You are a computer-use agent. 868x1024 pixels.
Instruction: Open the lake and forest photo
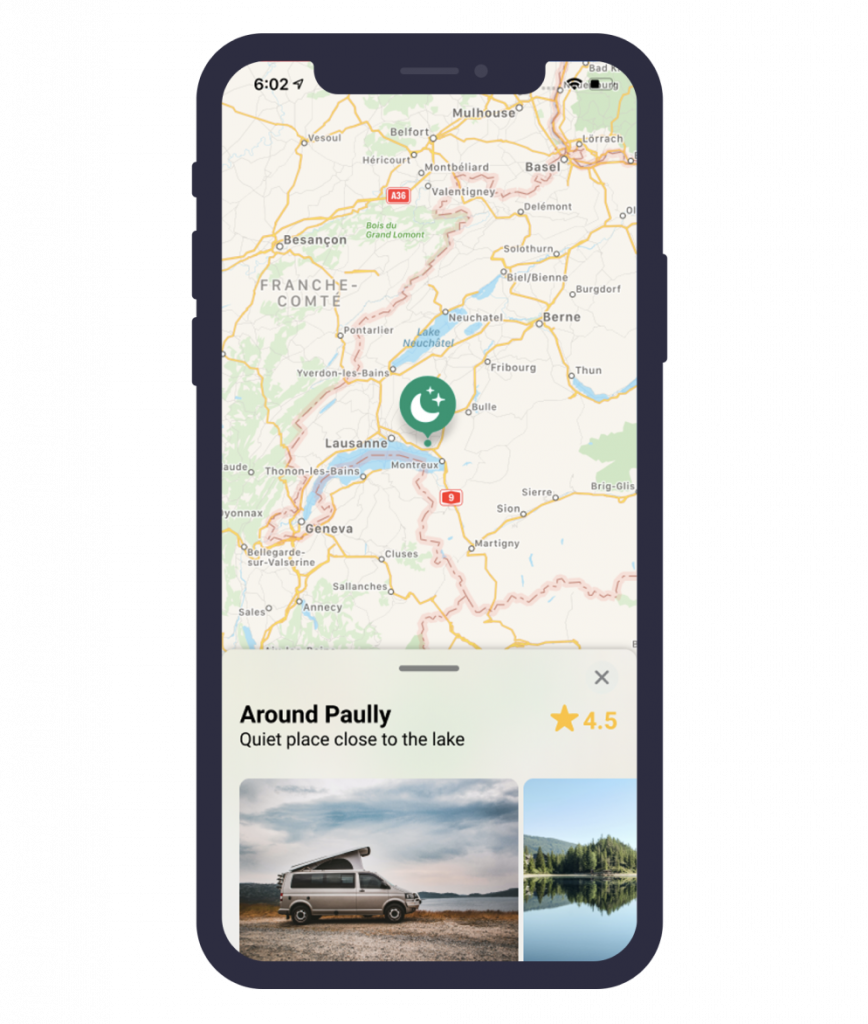579,868
